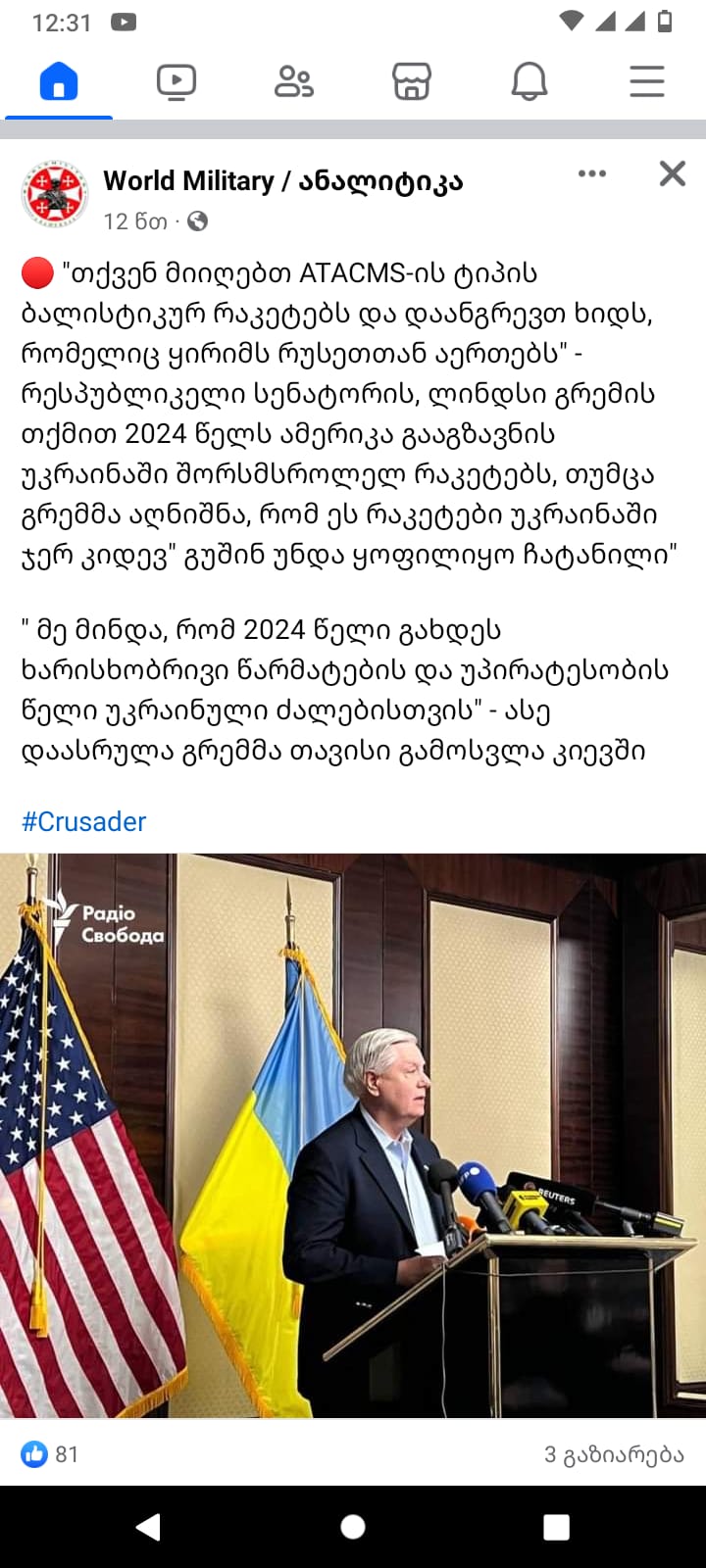The width and height of the screenshot is (706, 1568).
Task: Open World Military page profile picture
Action: (x=55, y=193)
